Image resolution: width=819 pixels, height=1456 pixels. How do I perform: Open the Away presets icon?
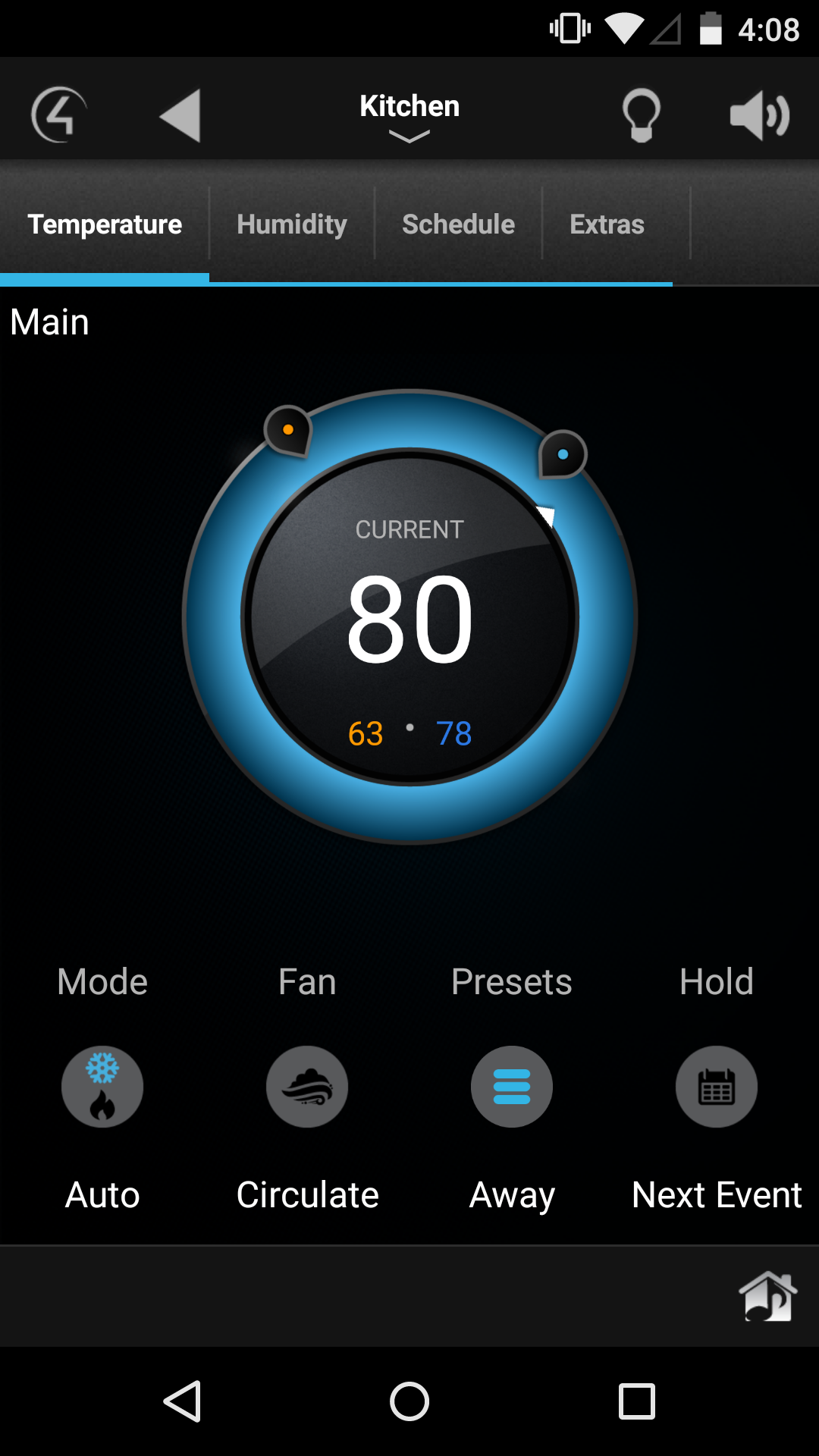(x=511, y=1086)
